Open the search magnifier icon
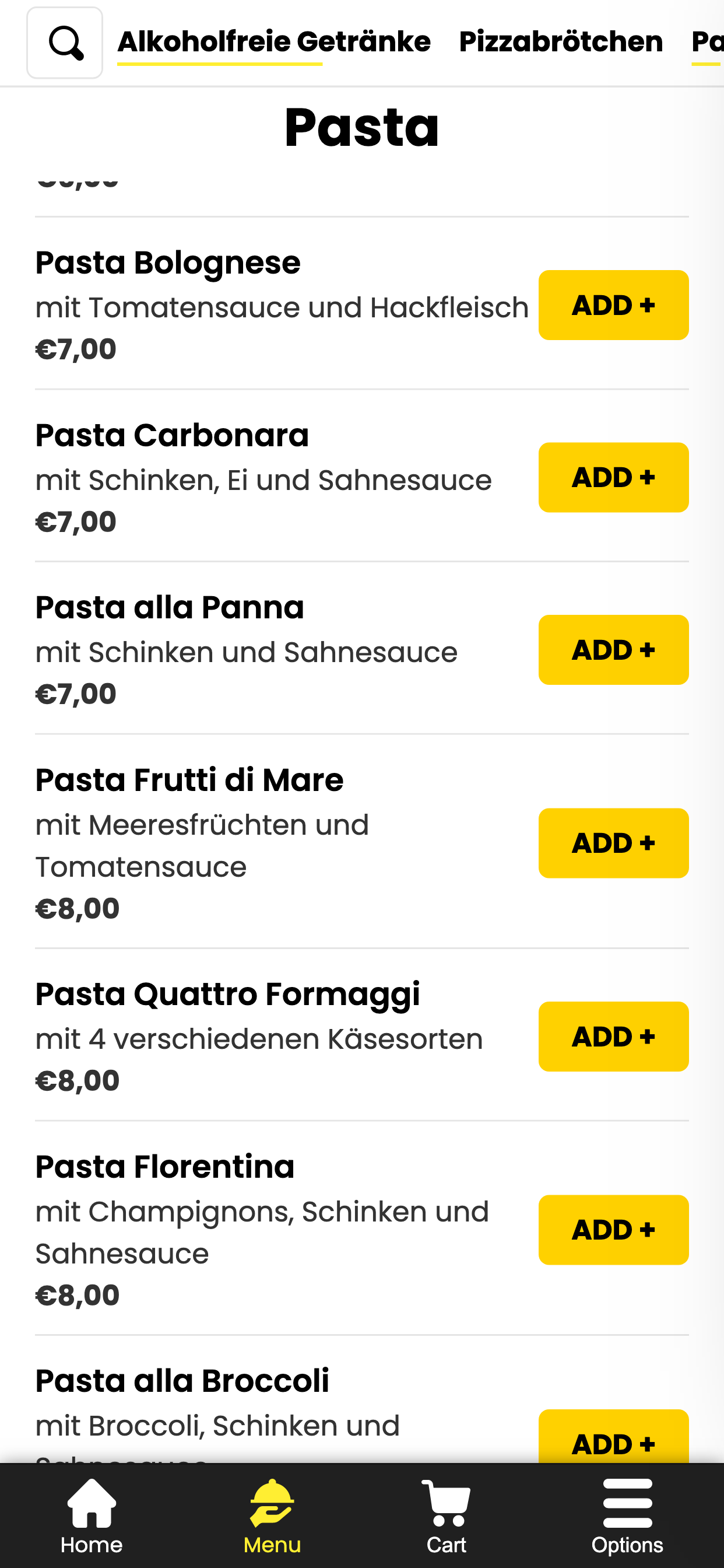Viewport: 724px width, 1568px height. (x=65, y=43)
